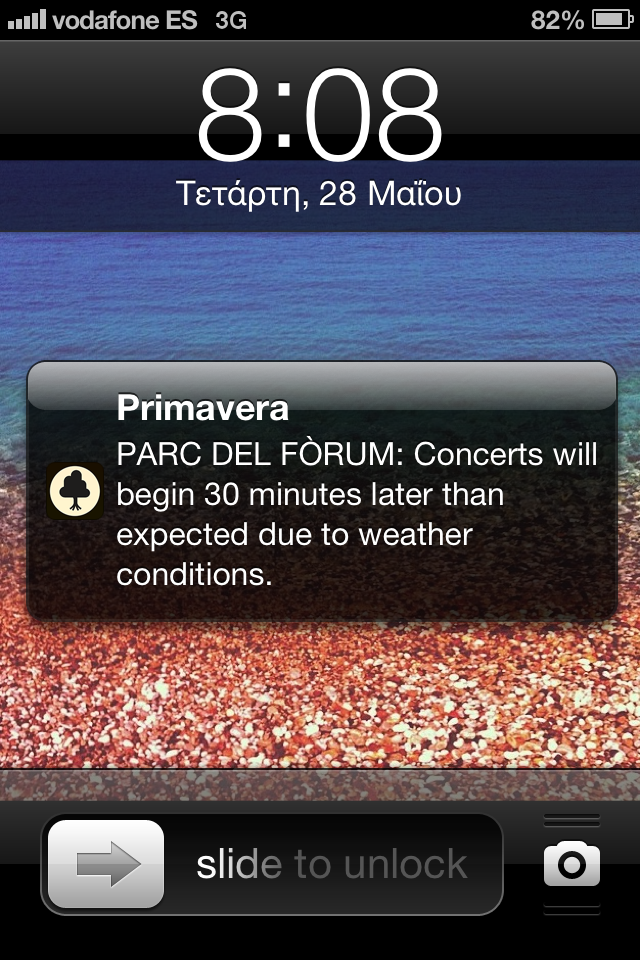
Task: Tap the slide to unlock arrow knob
Action: [x=106, y=864]
